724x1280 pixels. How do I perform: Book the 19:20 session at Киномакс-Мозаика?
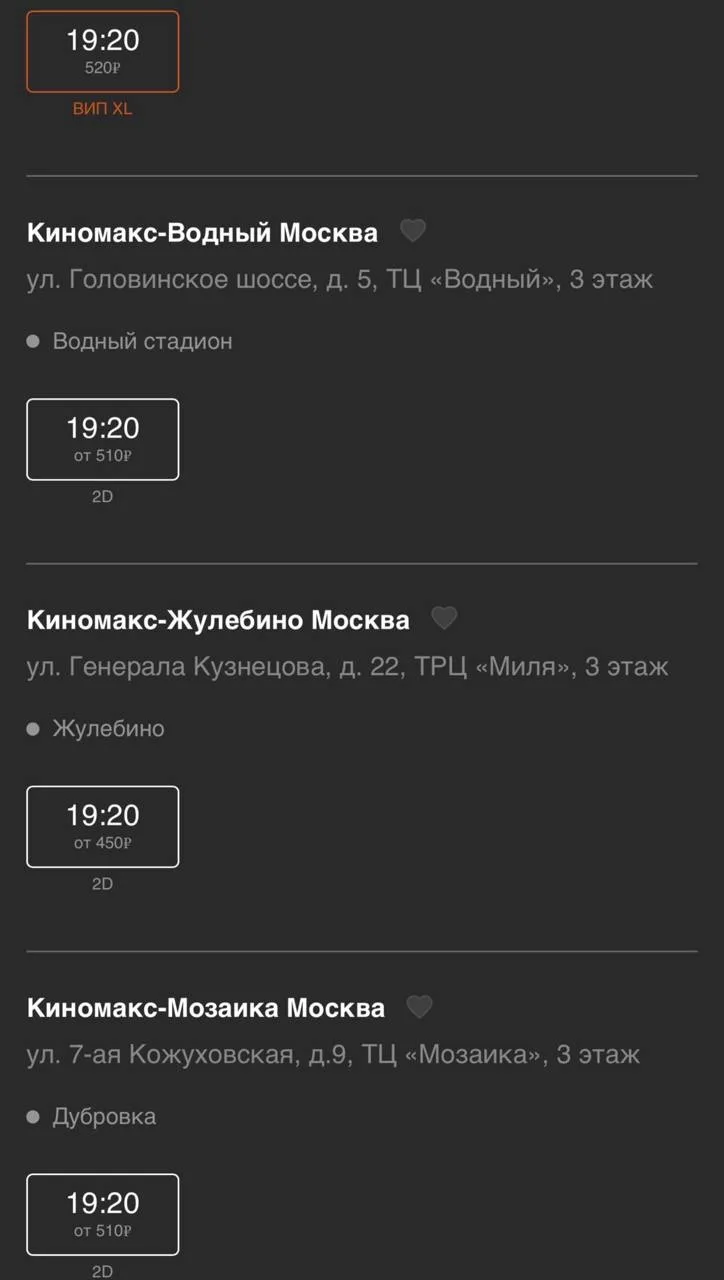click(x=103, y=1215)
